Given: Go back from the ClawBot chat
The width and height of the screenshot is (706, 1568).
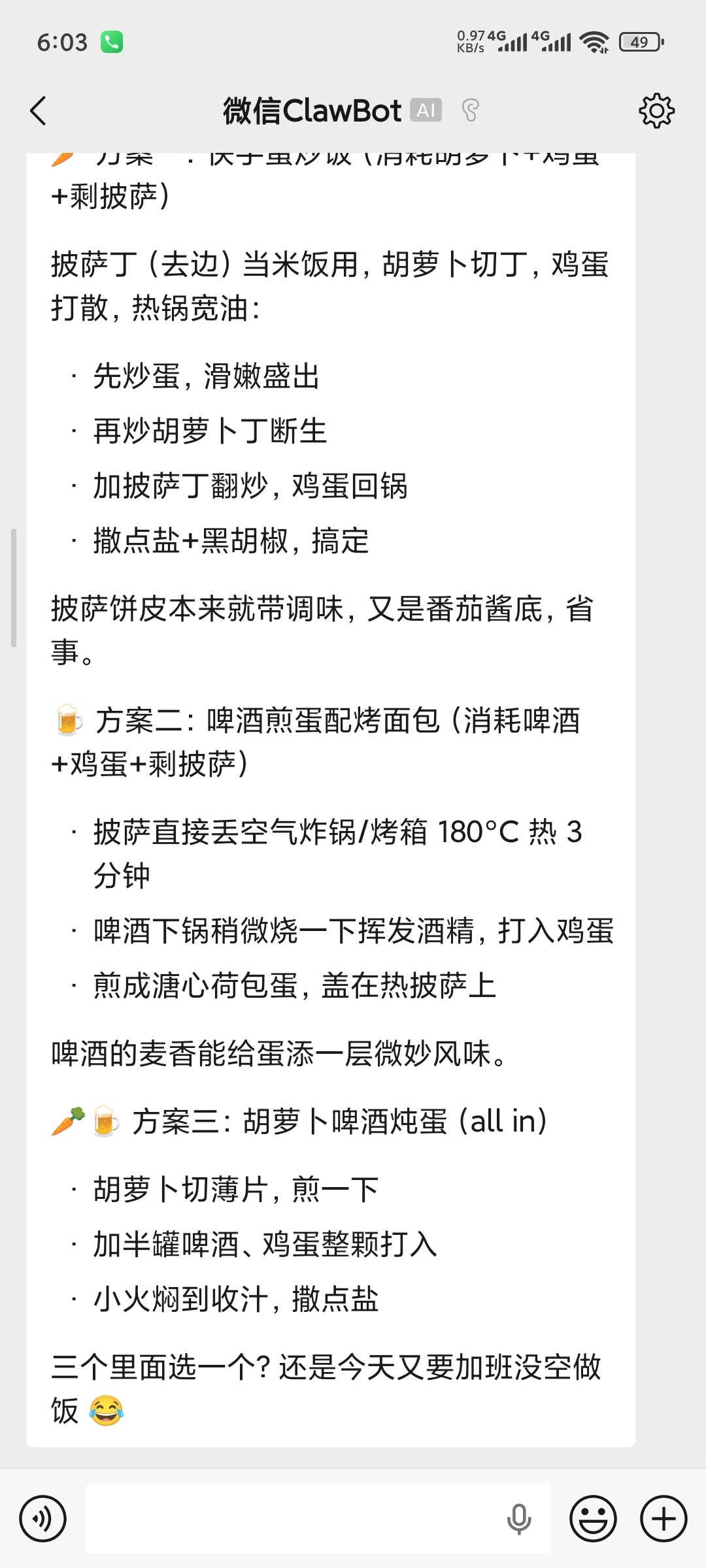Looking at the screenshot, I should (x=39, y=110).
